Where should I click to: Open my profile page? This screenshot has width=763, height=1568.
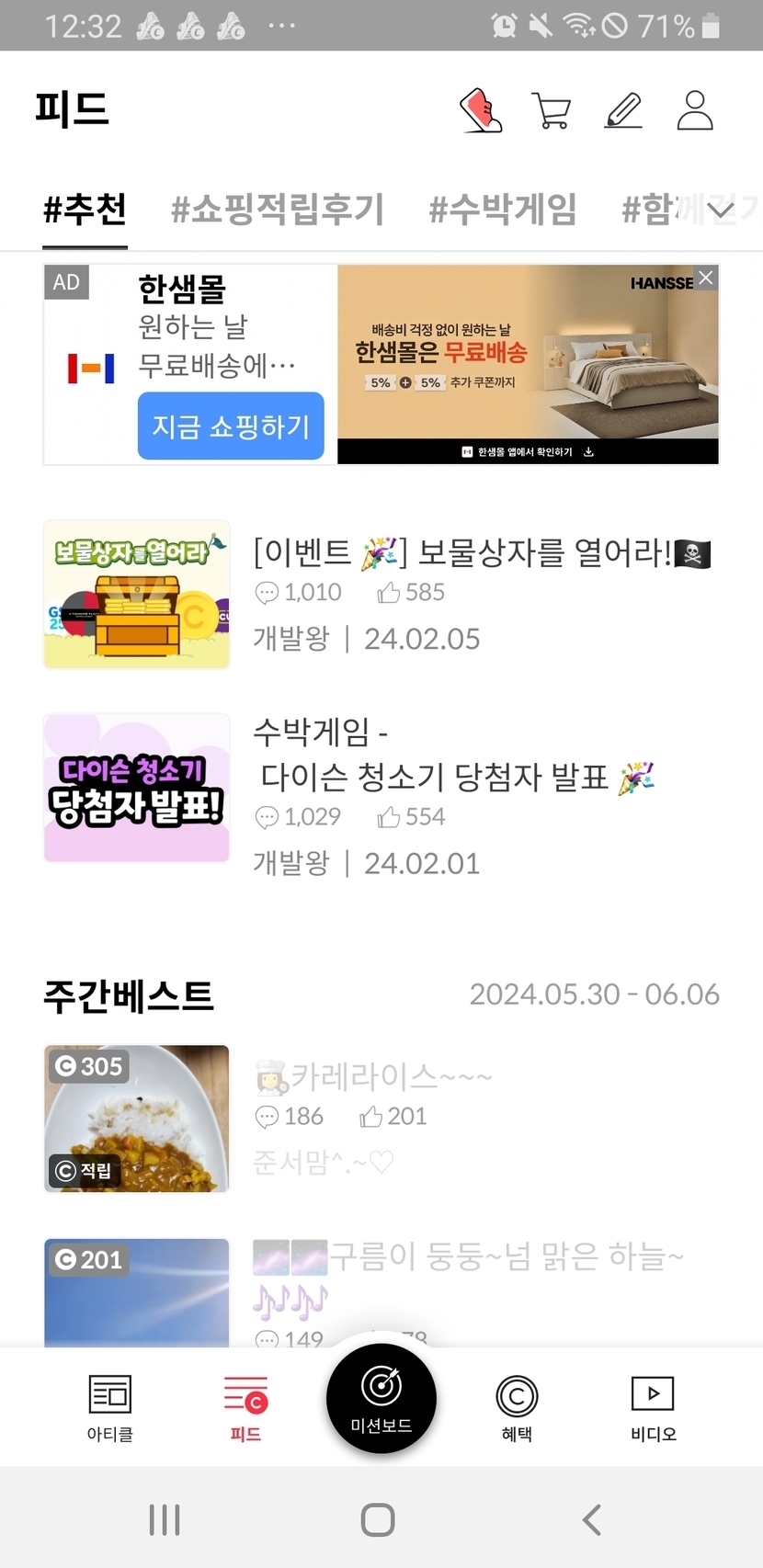tap(695, 110)
